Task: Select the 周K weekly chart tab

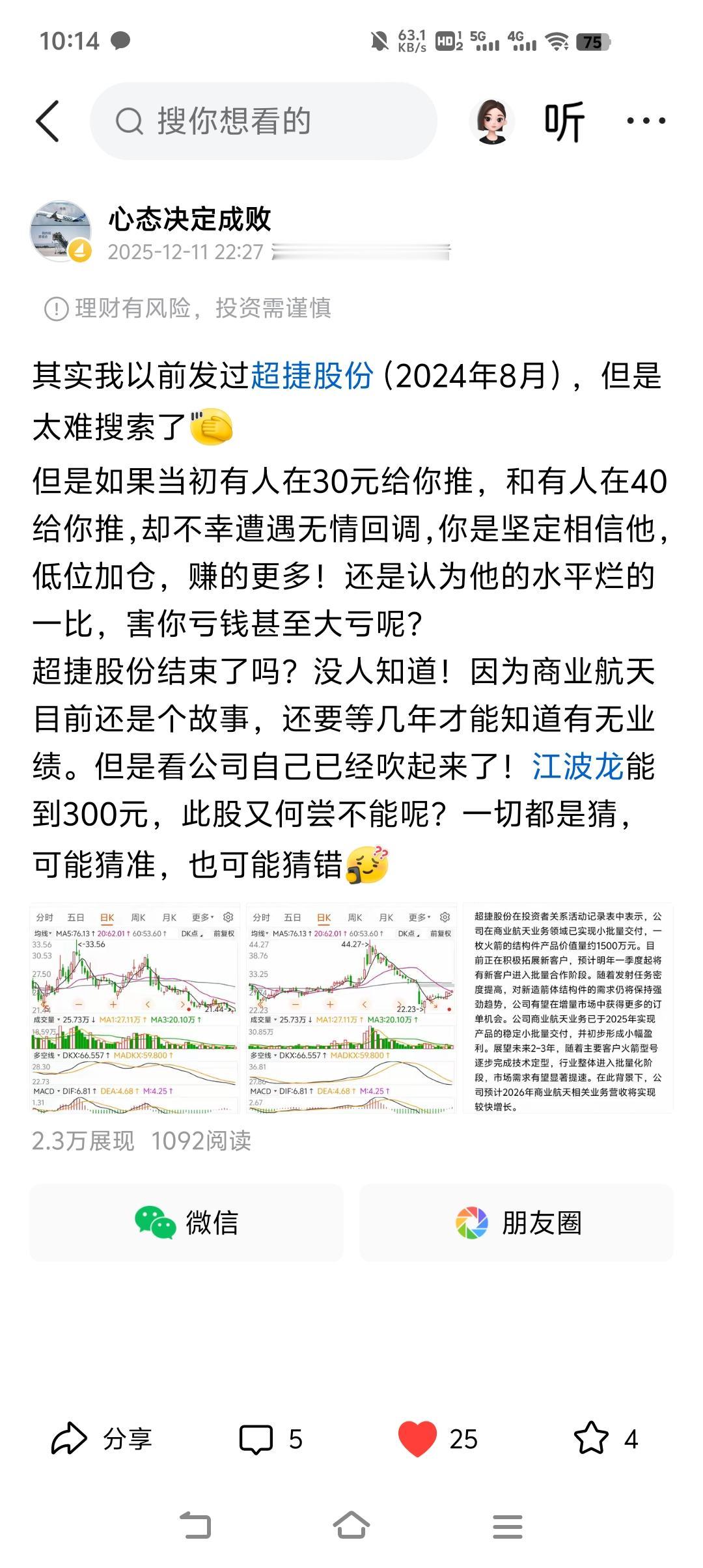Action: point(138,916)
